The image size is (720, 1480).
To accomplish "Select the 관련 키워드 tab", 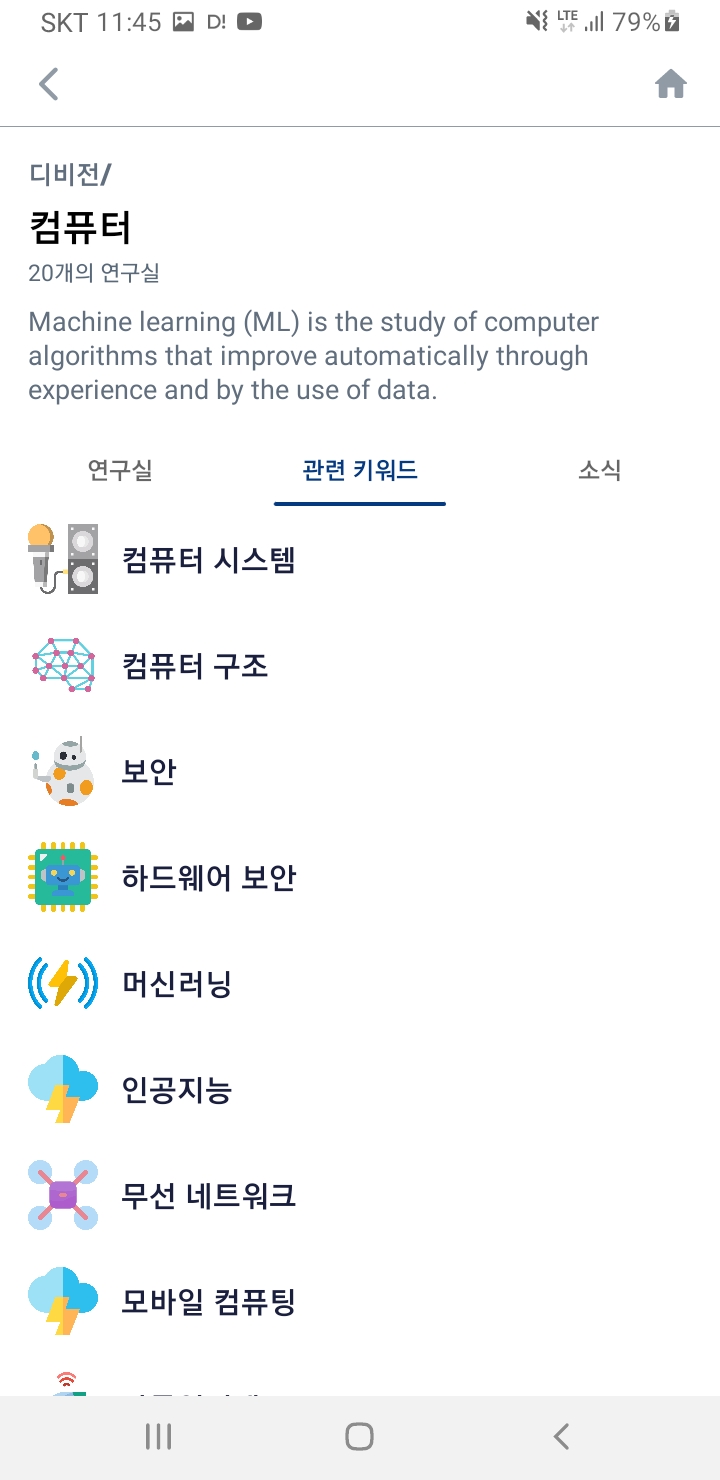I will (360, 470).
